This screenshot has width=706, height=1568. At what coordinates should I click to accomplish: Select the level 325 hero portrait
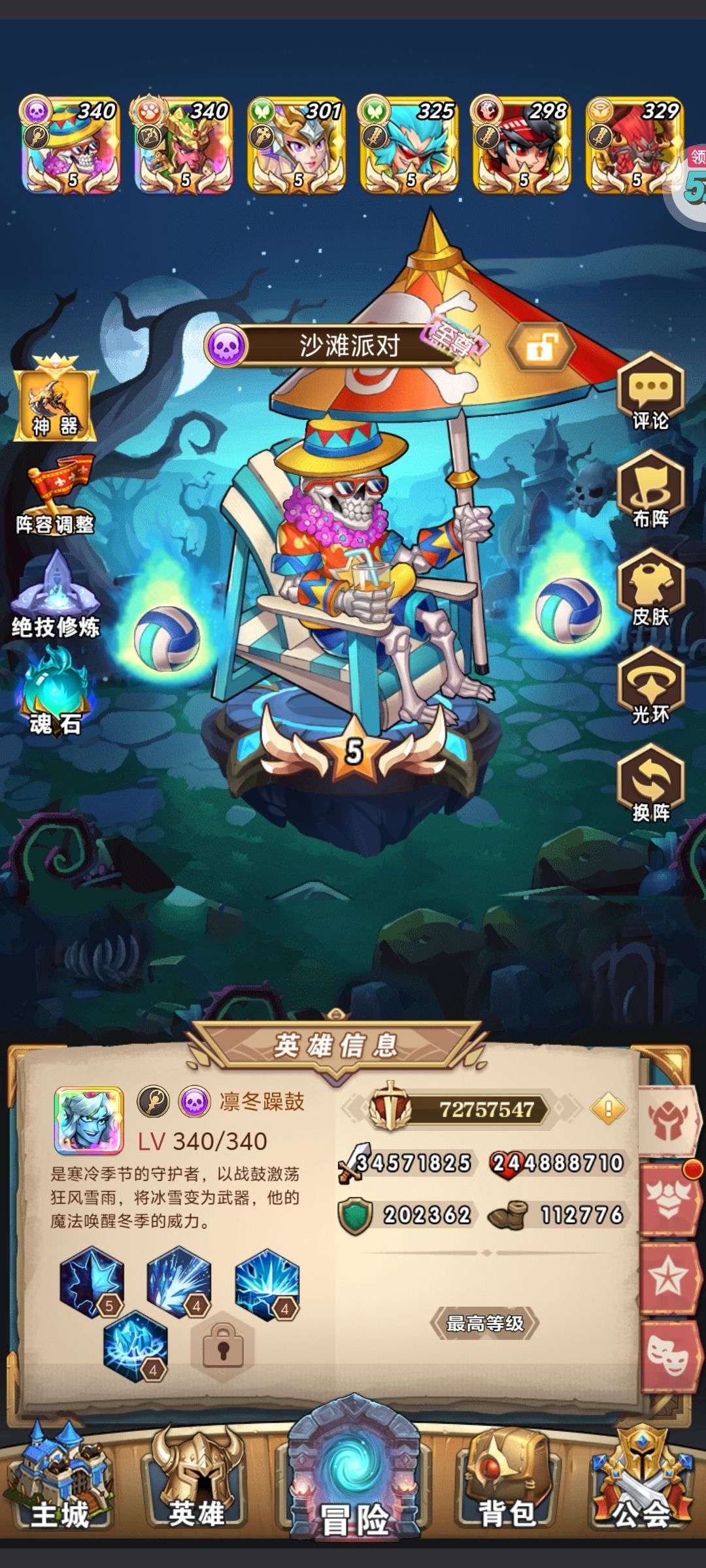pos(409,145)
